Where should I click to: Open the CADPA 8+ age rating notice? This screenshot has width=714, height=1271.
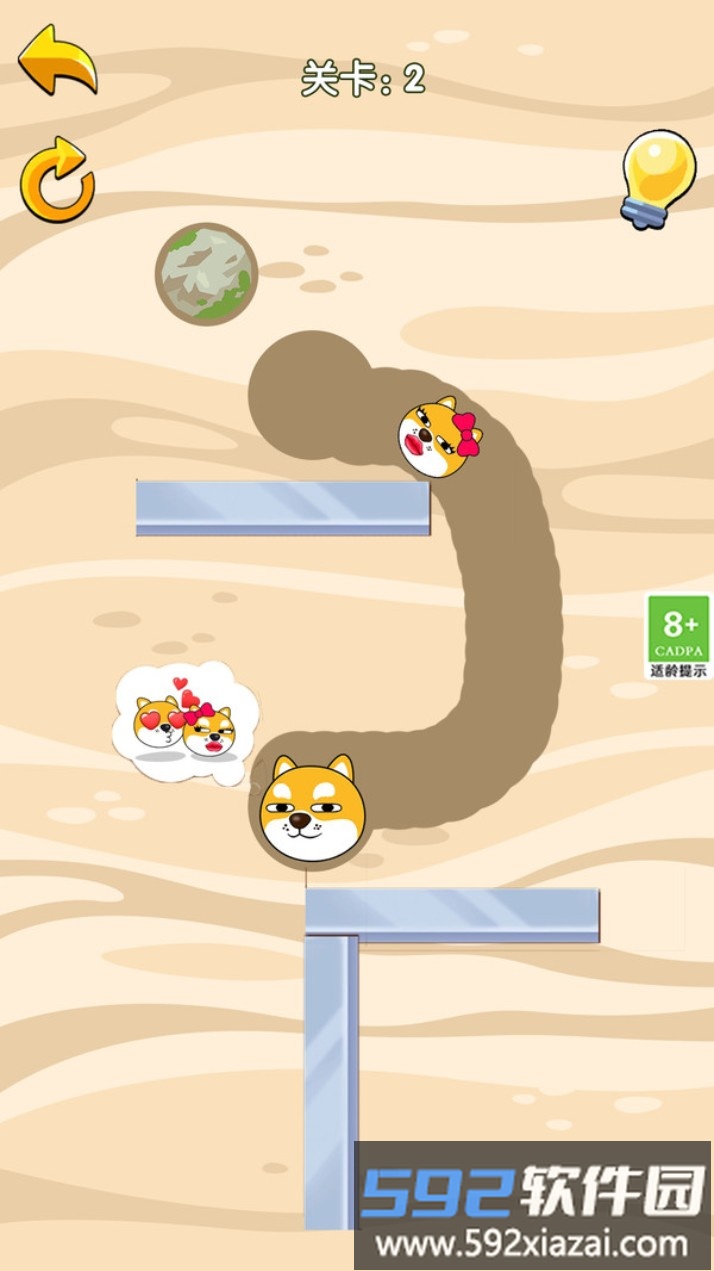pyautogui.click(x=679, y=637)
